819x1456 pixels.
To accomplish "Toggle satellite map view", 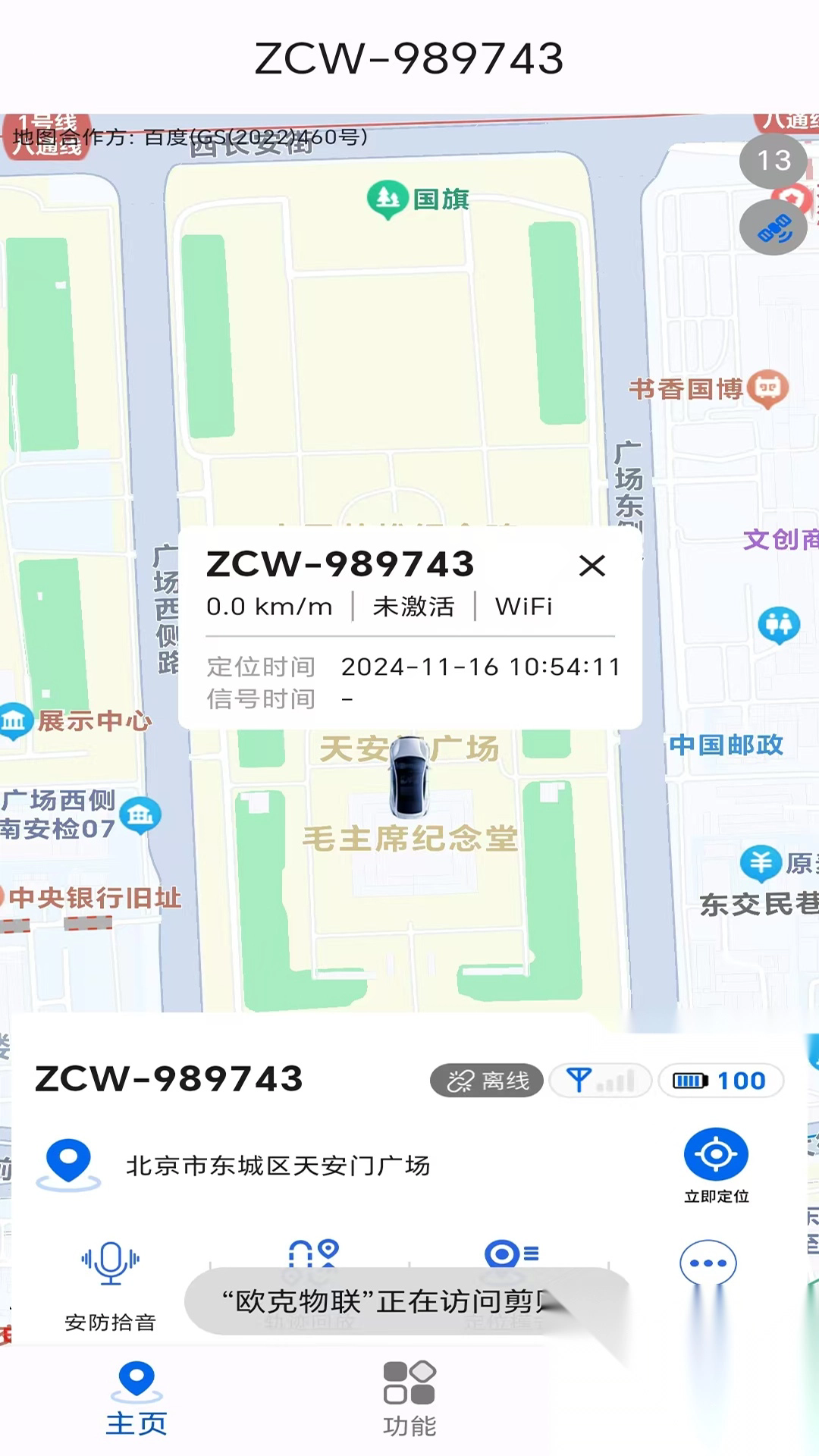I will coord(773,227).
